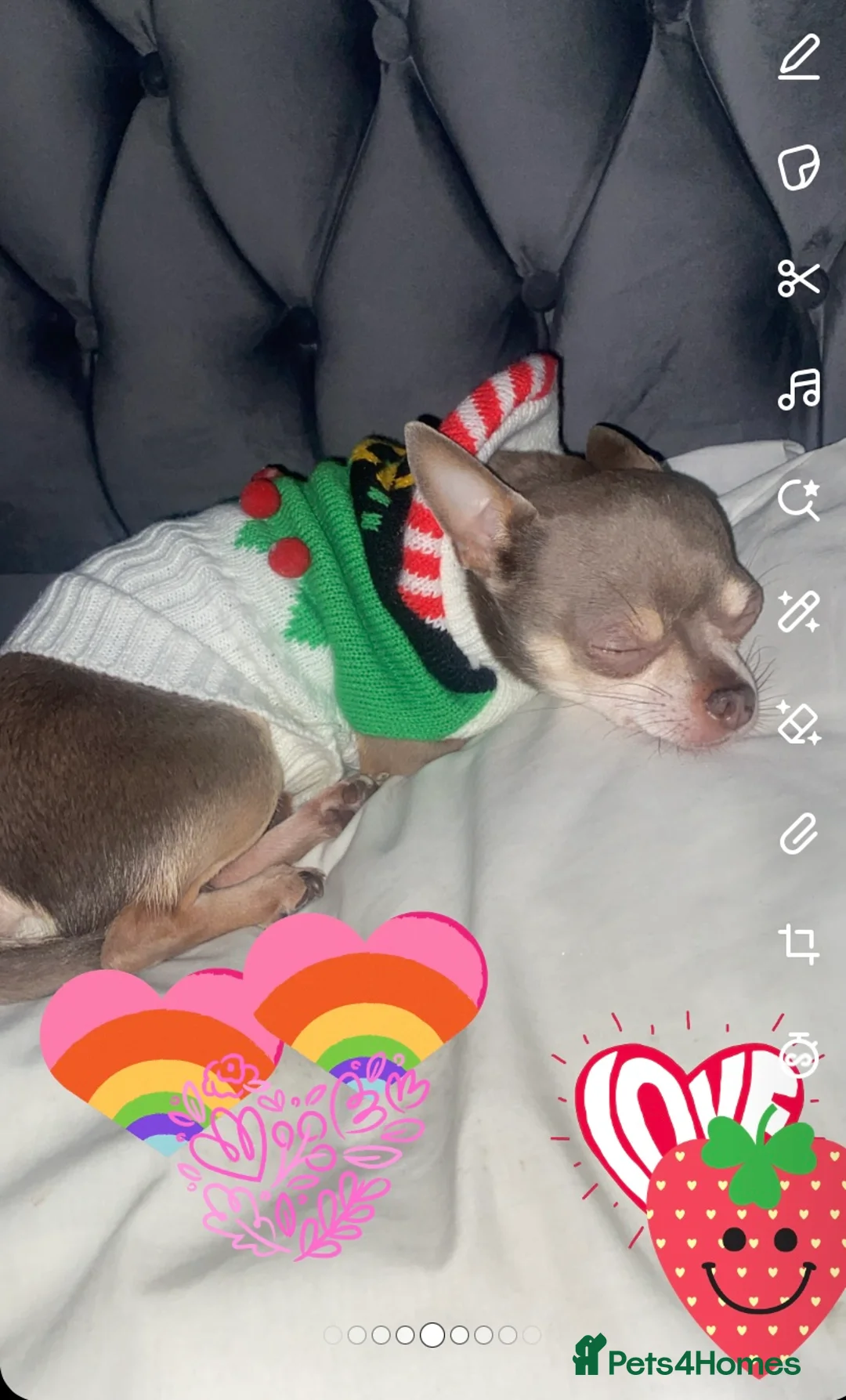Viewport: 846px width, 1400px height.
Task: Attach a link with the paperclip tool
Action: (798, 835)
